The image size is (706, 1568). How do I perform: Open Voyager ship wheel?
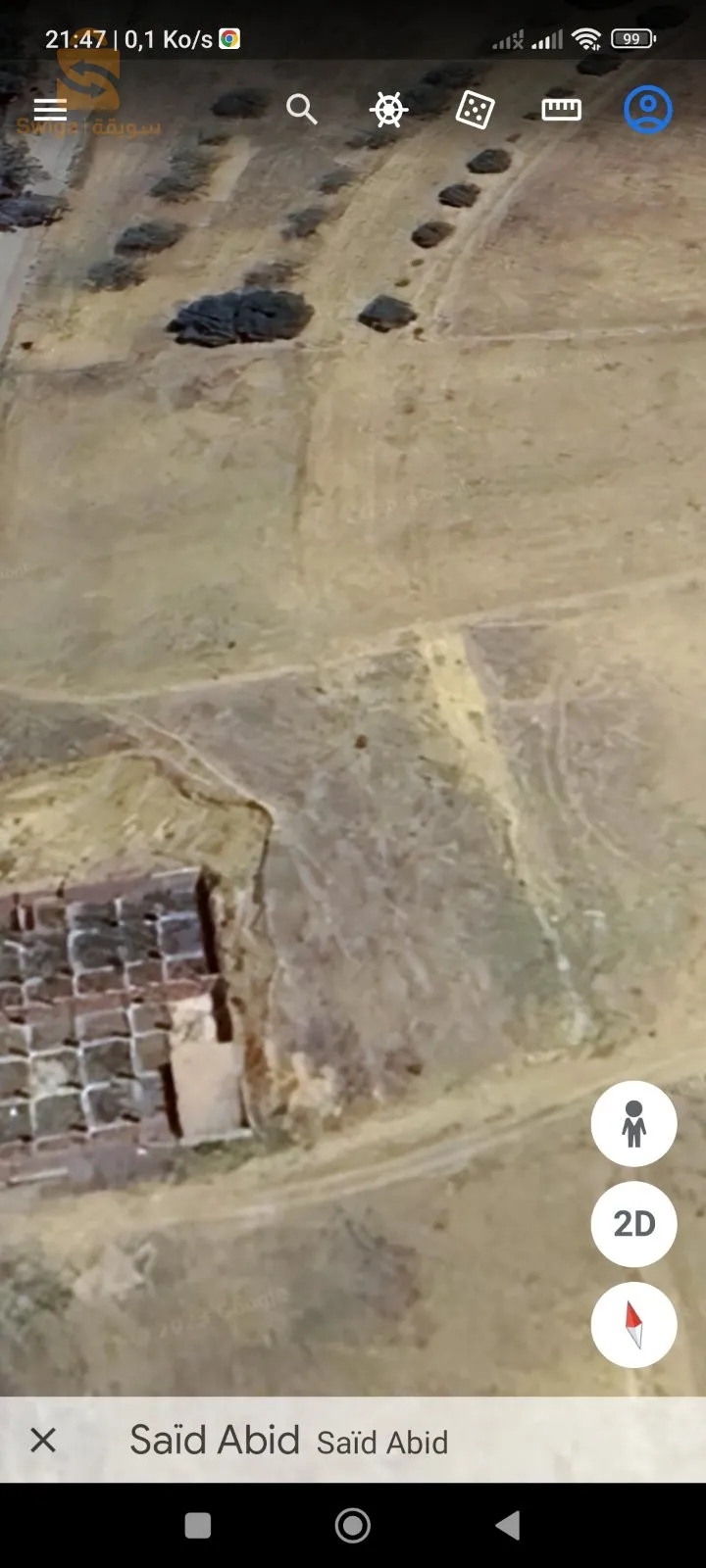tap(388, 109)
